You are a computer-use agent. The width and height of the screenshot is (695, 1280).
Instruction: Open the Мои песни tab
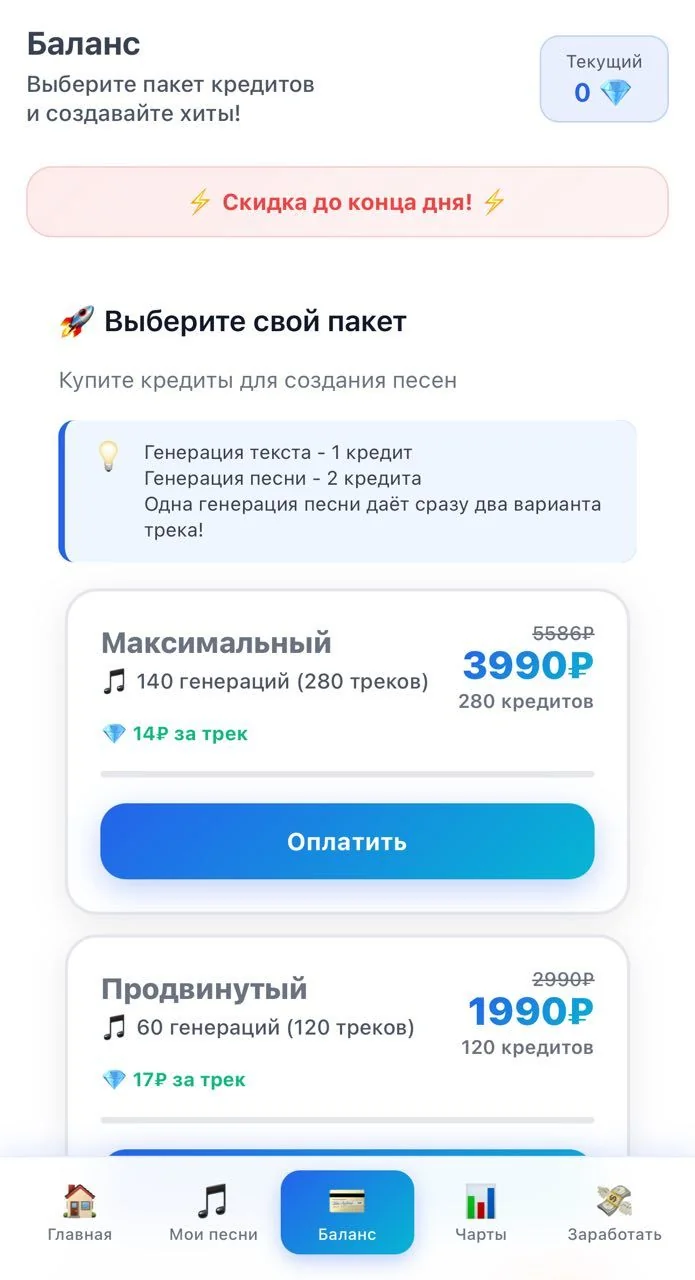(213, 1213)
